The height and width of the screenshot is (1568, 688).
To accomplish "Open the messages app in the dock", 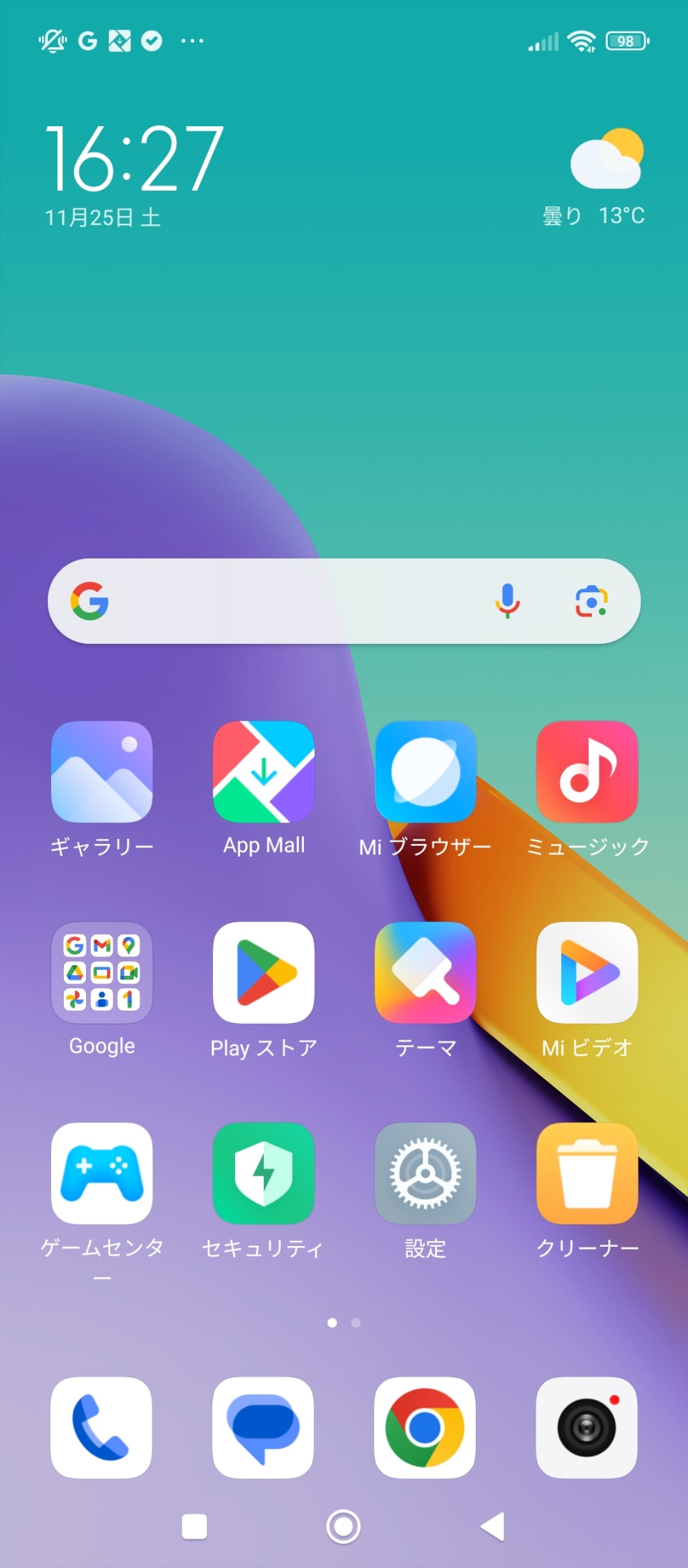I will click(263, 1427).
